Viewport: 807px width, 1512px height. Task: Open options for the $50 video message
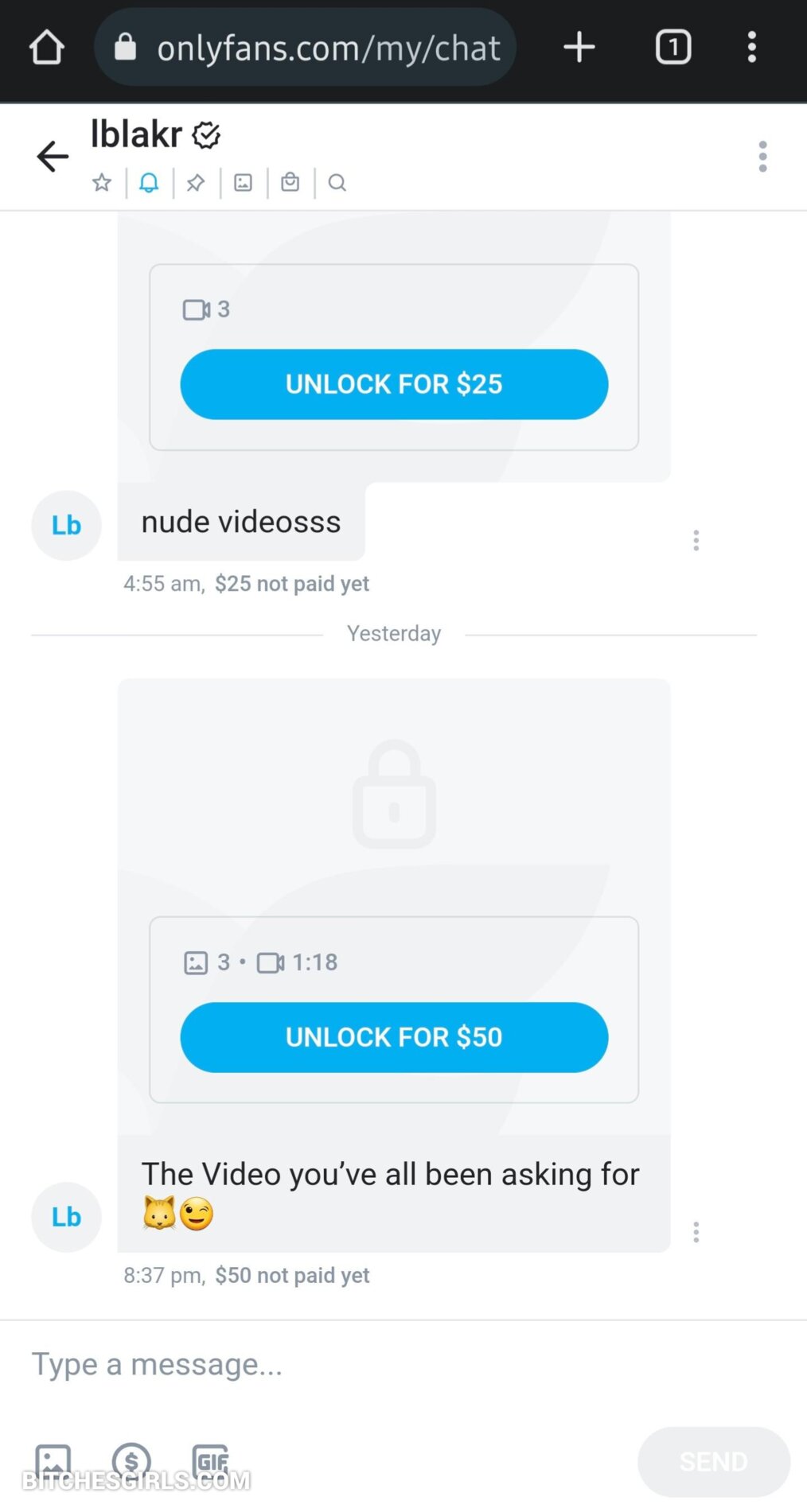click(x=696, y=1233)
